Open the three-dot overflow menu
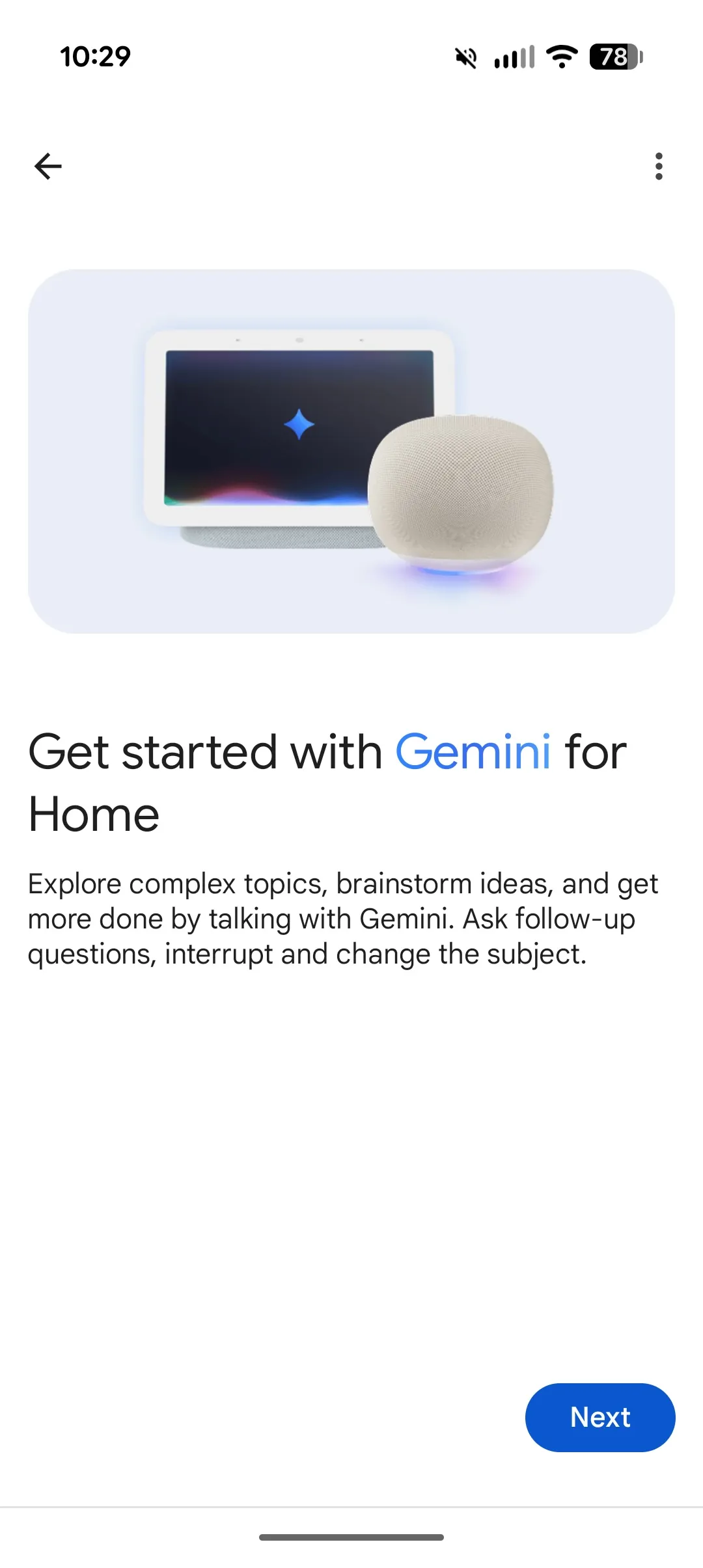 click(659, 166)
